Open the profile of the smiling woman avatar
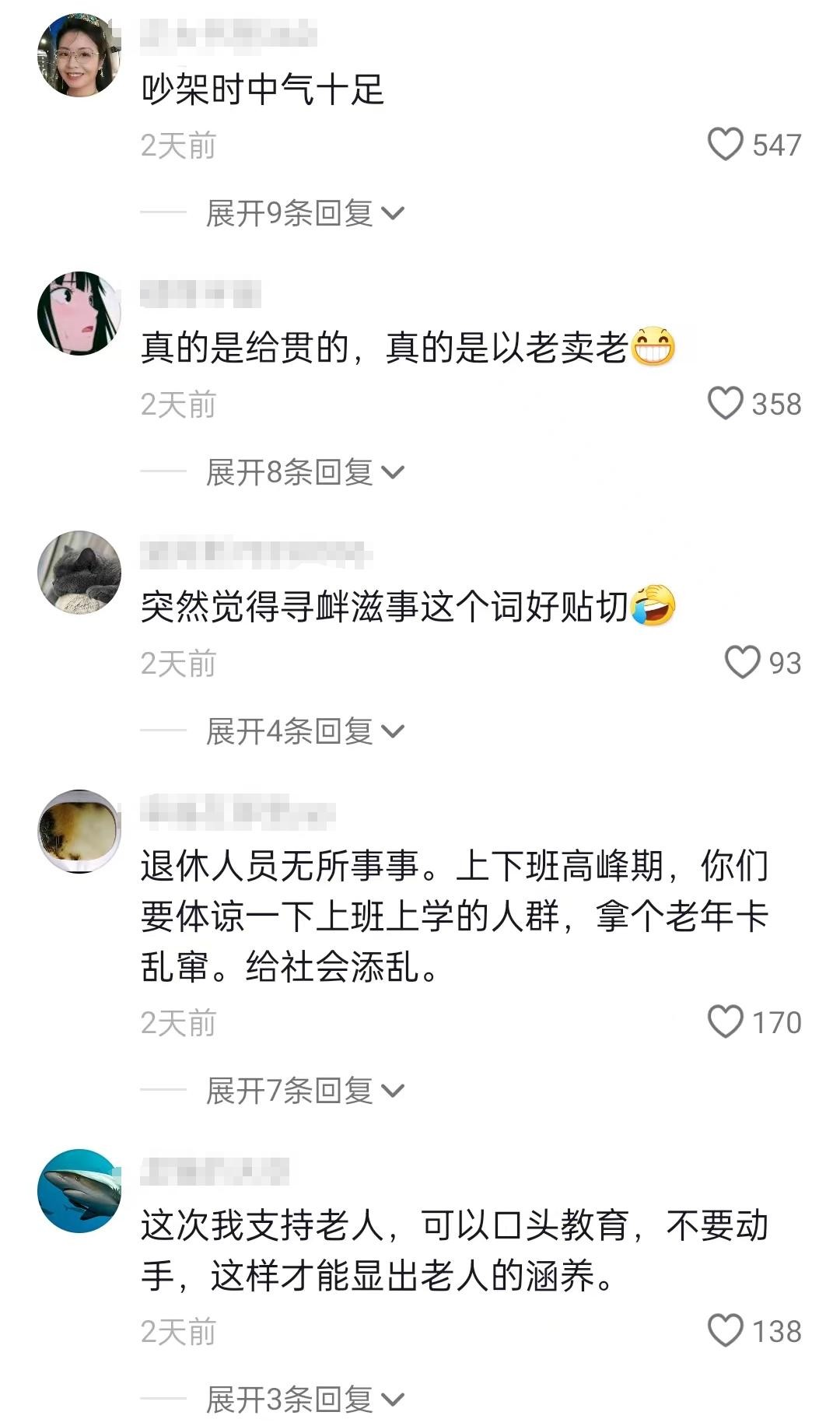The height and width of the screenshot is (1426, 840). tap(79, 55)
